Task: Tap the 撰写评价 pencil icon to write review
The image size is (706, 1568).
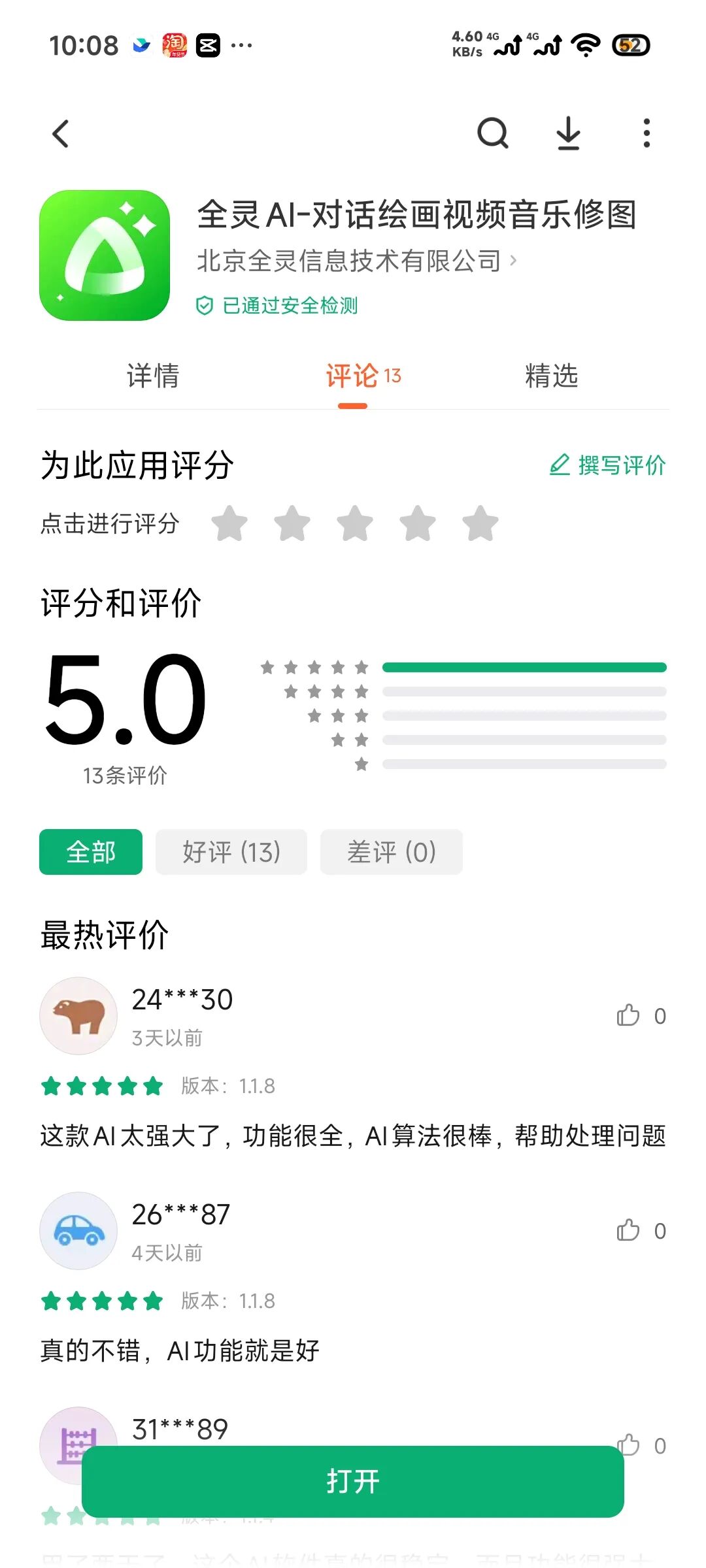Action: click(x=560, y=465)
